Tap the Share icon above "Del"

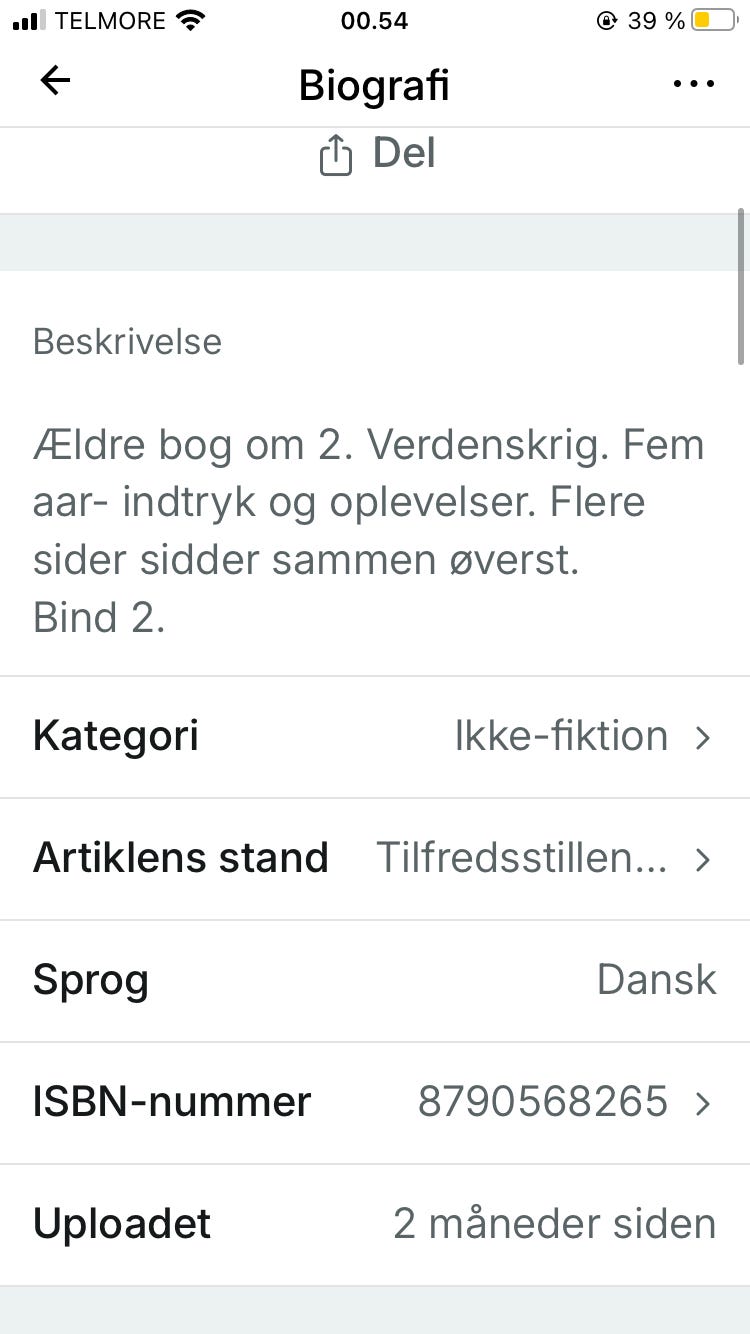[x=337, y=153]
